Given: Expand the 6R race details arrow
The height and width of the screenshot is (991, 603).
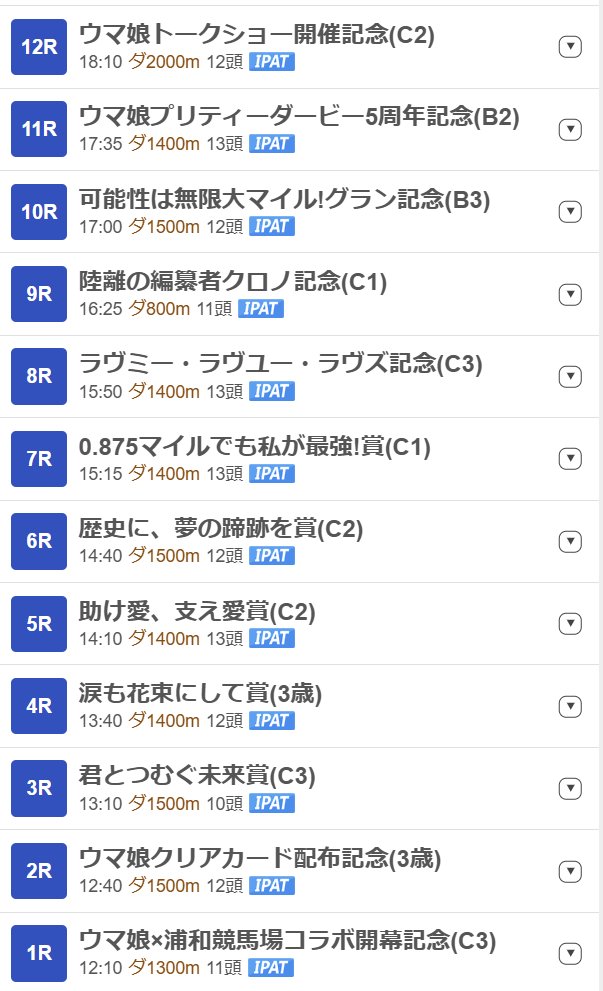Looking at the screenshot, I should pyautogui.click(x=570, y=541).
